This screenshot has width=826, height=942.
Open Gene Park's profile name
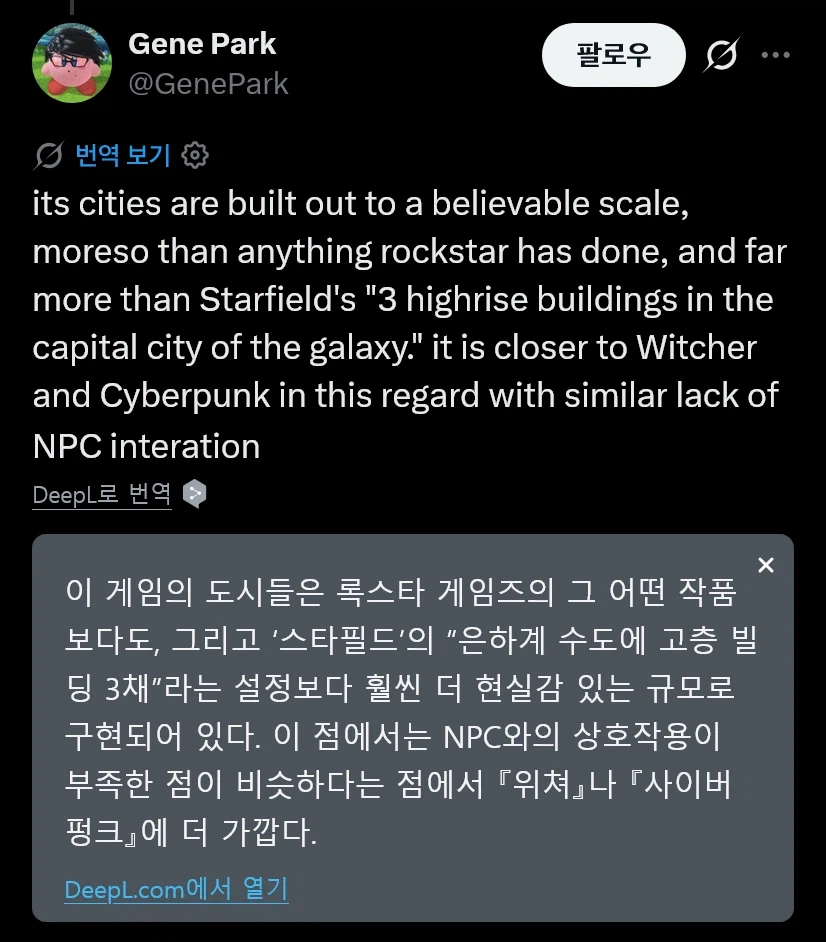click(202, 43)
